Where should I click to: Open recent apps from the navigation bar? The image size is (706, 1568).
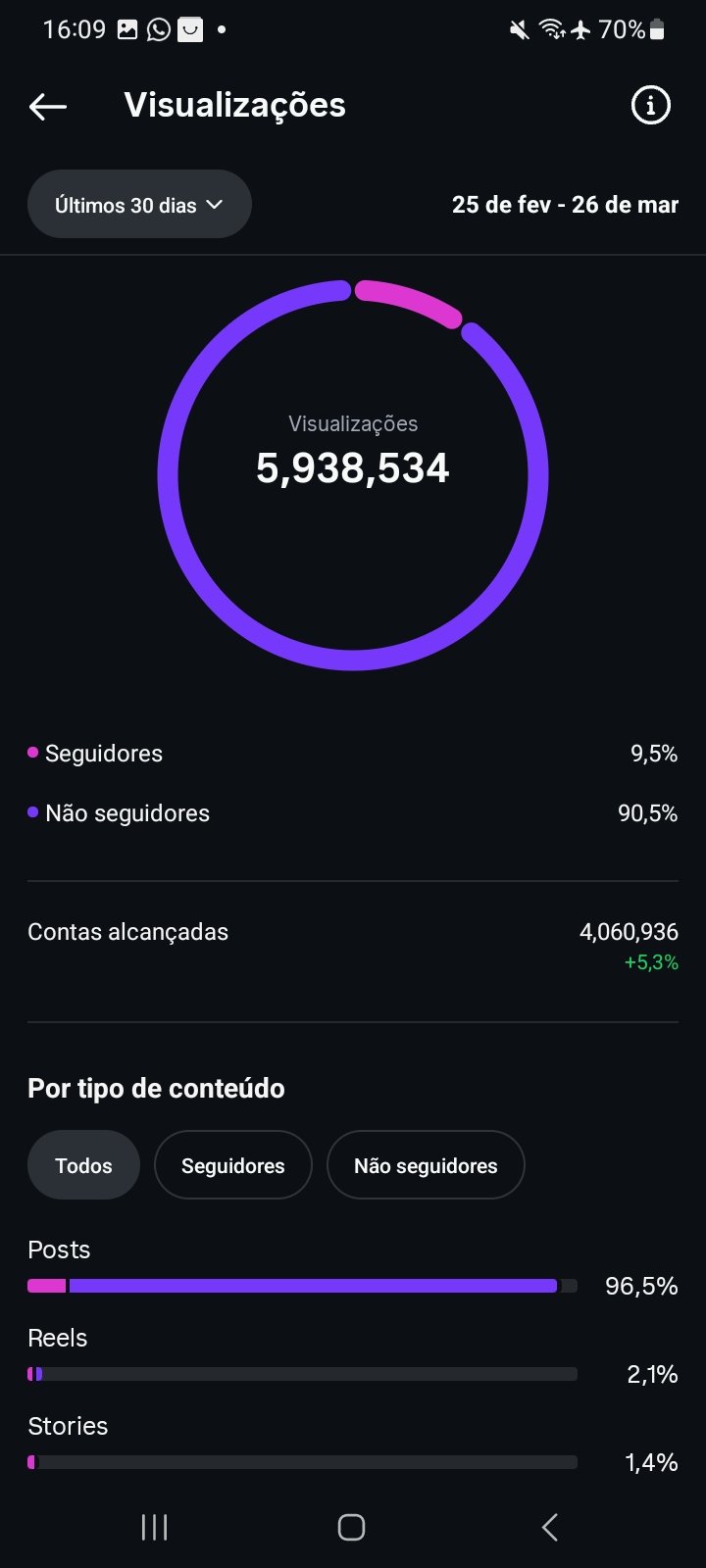pos(154,1527)
